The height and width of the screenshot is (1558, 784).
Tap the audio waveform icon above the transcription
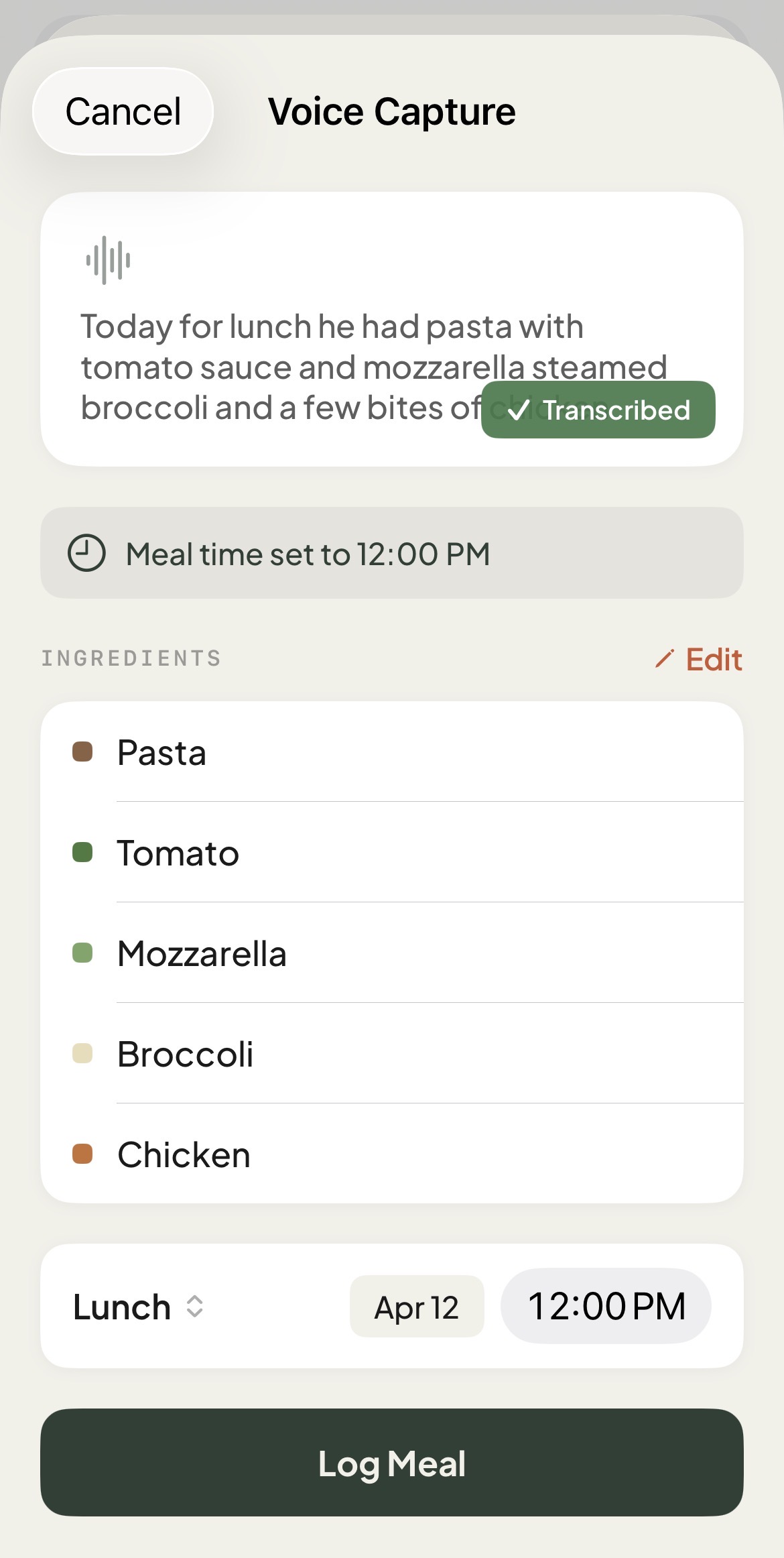[x=107, y=261]
